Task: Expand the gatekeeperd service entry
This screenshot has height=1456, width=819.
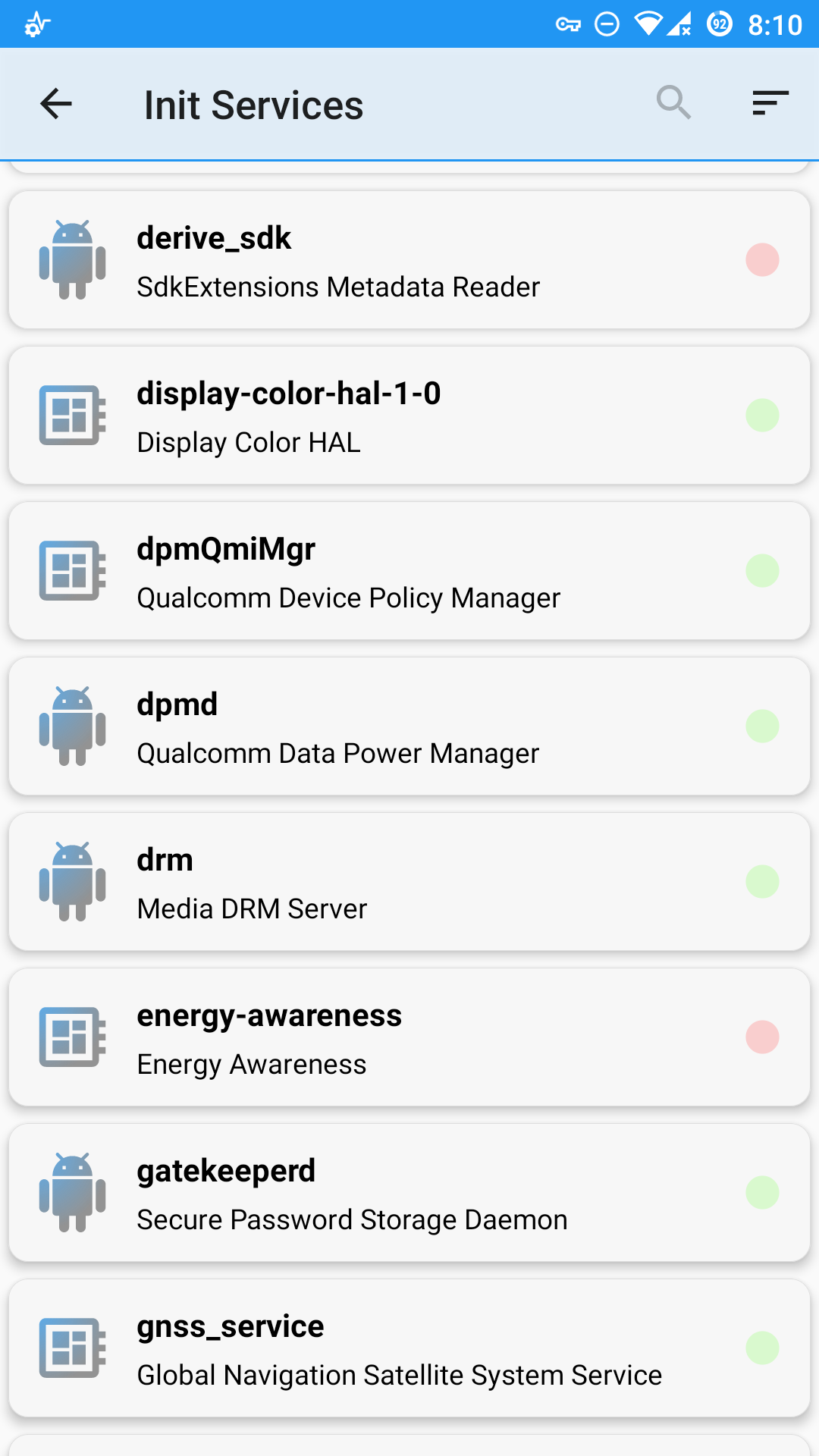Action: (x=409, y=1193)
